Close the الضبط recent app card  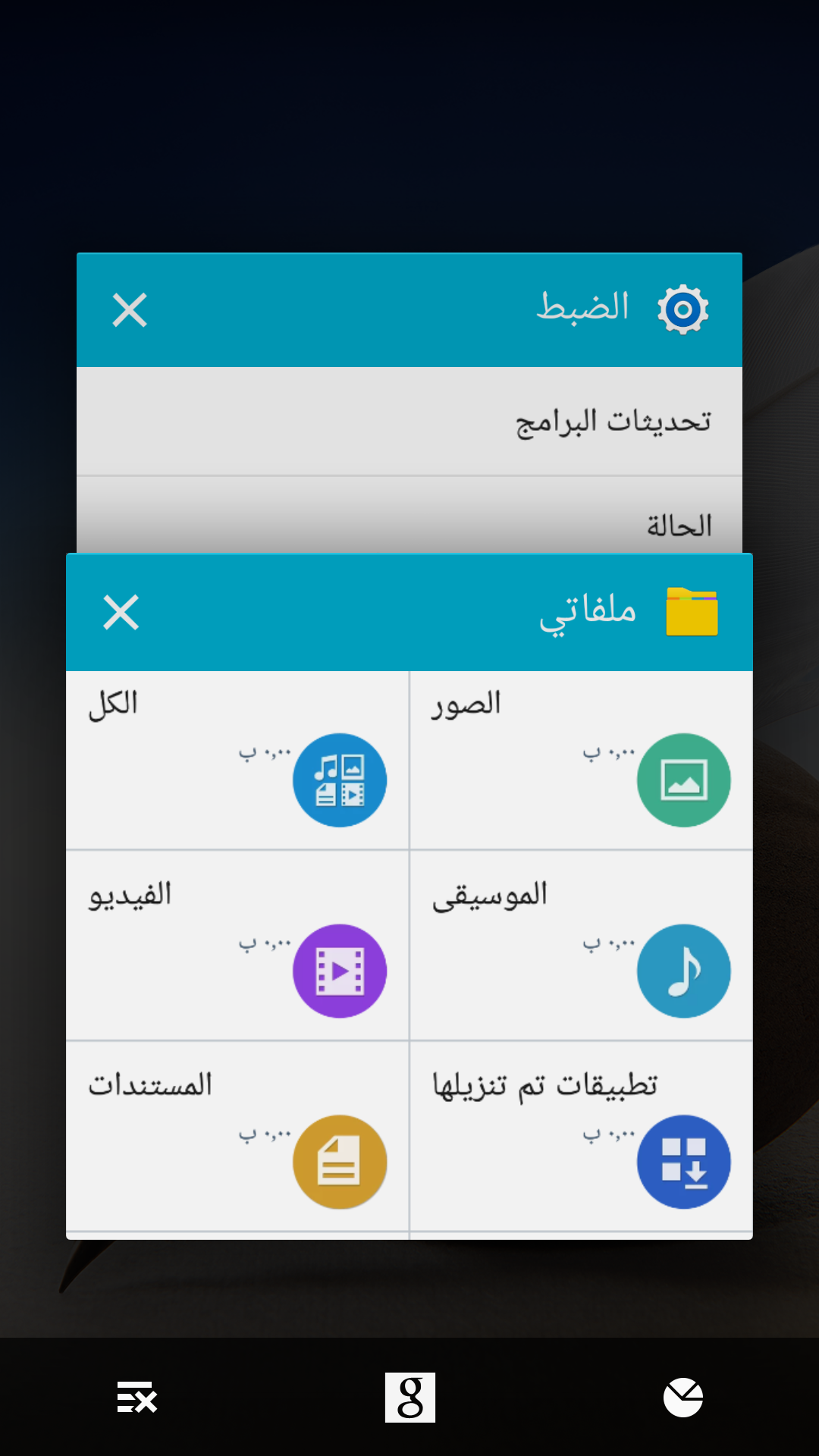(130, 310)
